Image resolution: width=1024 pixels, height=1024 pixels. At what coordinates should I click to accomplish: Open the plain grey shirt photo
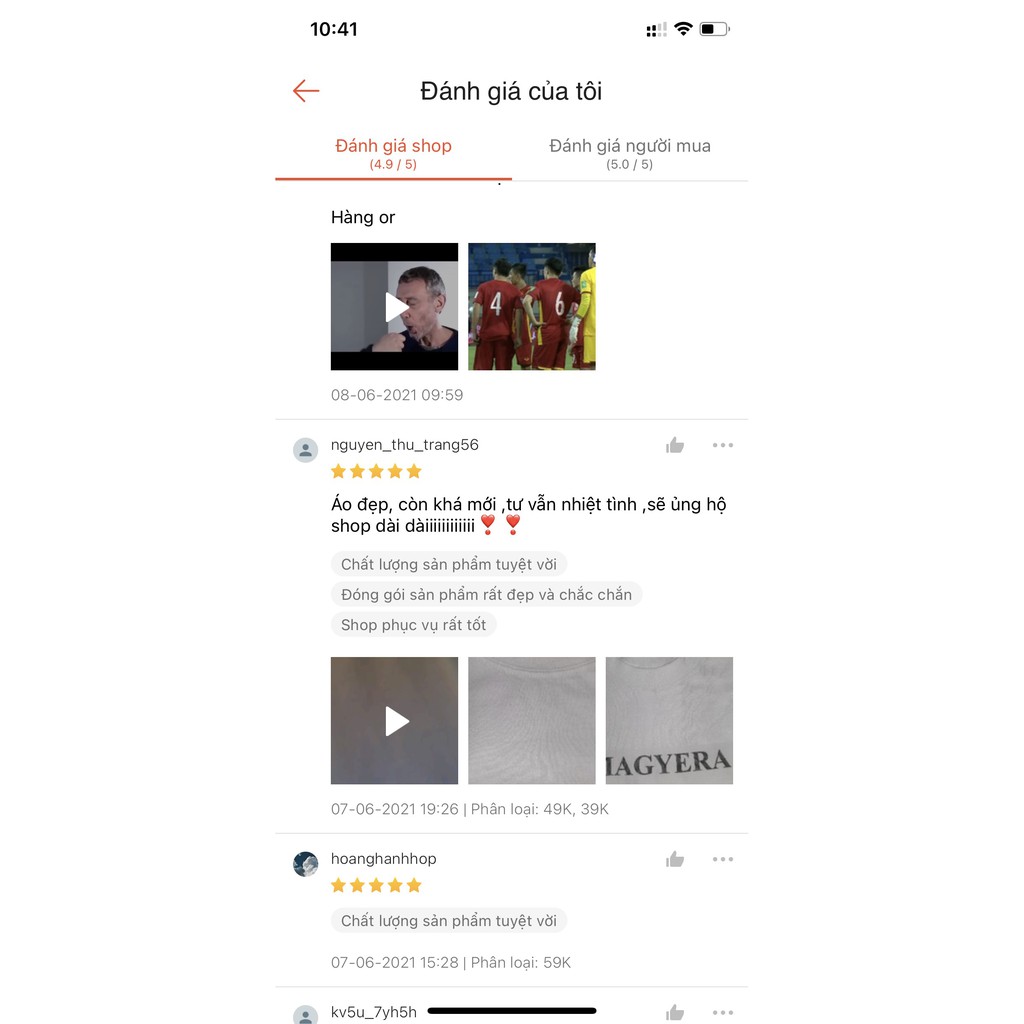click(532, 721)
